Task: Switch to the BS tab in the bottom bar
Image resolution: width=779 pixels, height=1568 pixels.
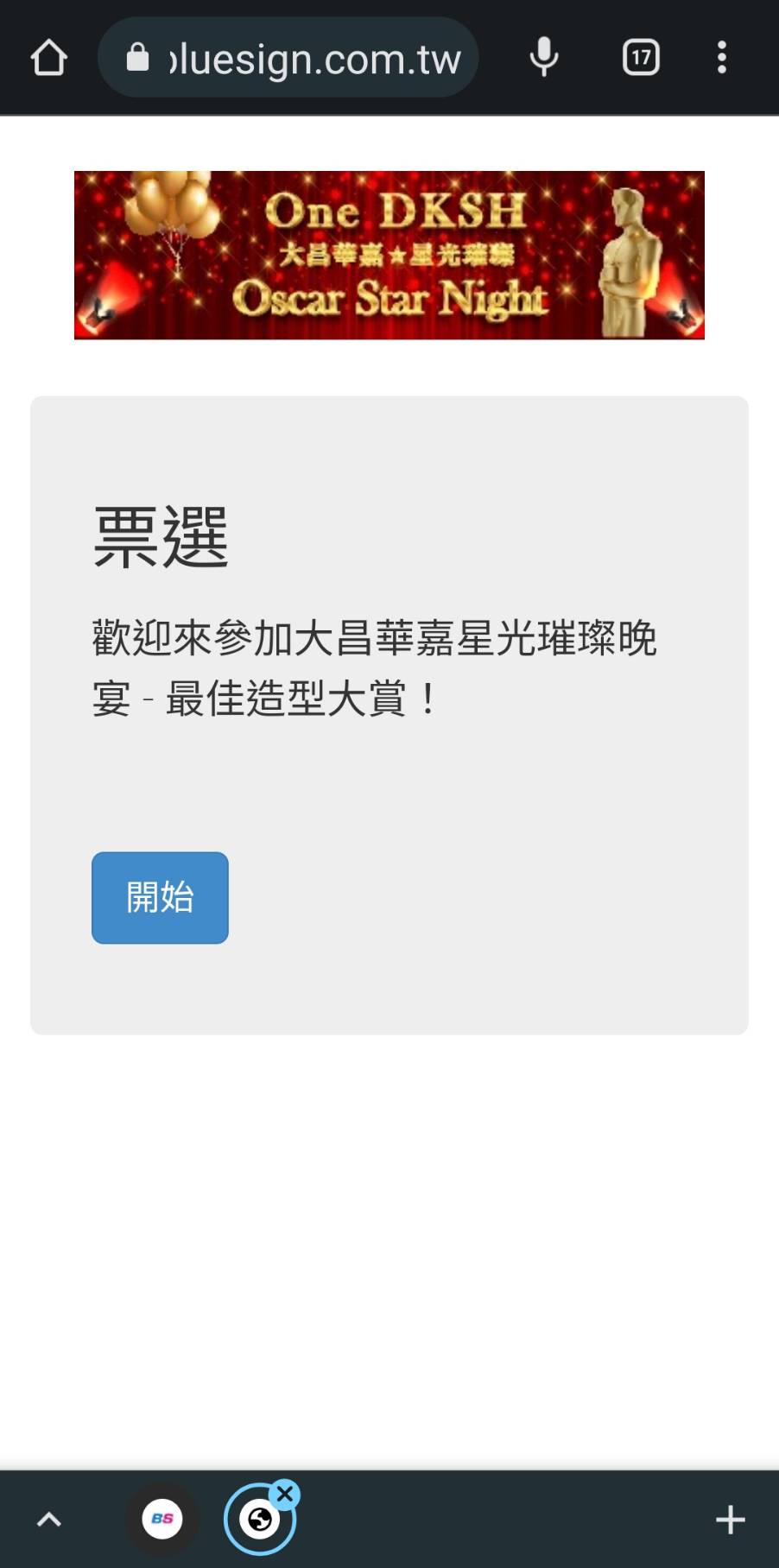Action: click(162, 1519)
